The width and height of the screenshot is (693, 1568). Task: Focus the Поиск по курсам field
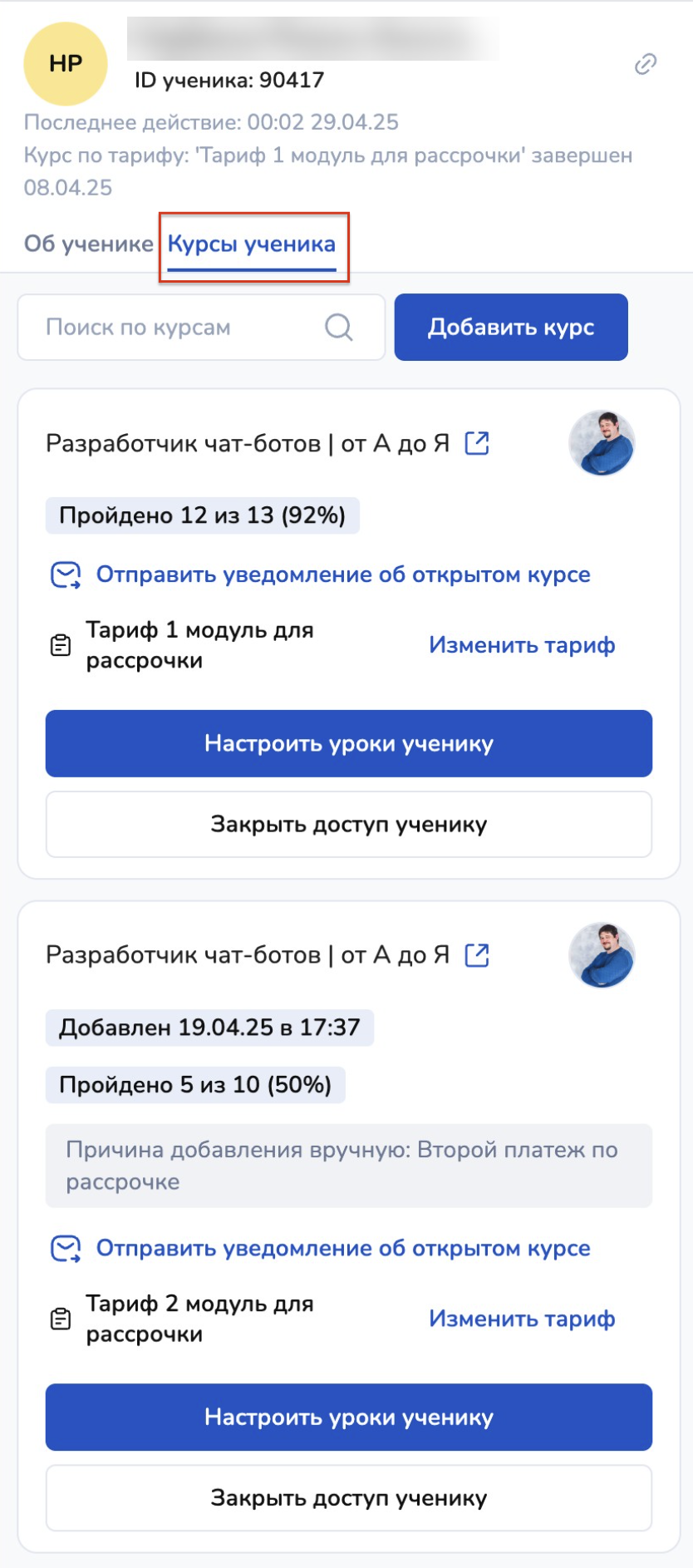coord(183,328)
